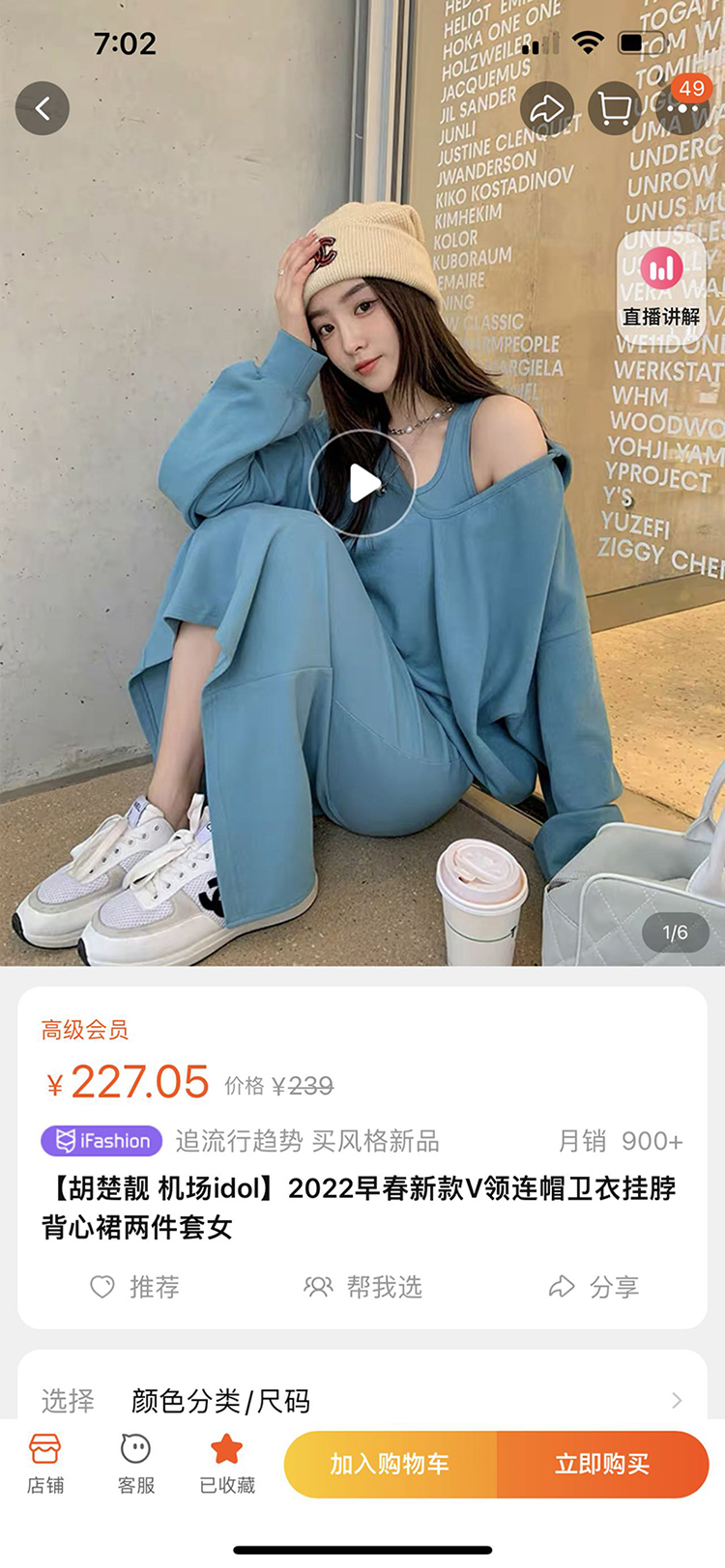Image resolution: width=725 pixels, height=1568 pixels.
Task: Open the iFashion badge
Action: coord(101,1141)
